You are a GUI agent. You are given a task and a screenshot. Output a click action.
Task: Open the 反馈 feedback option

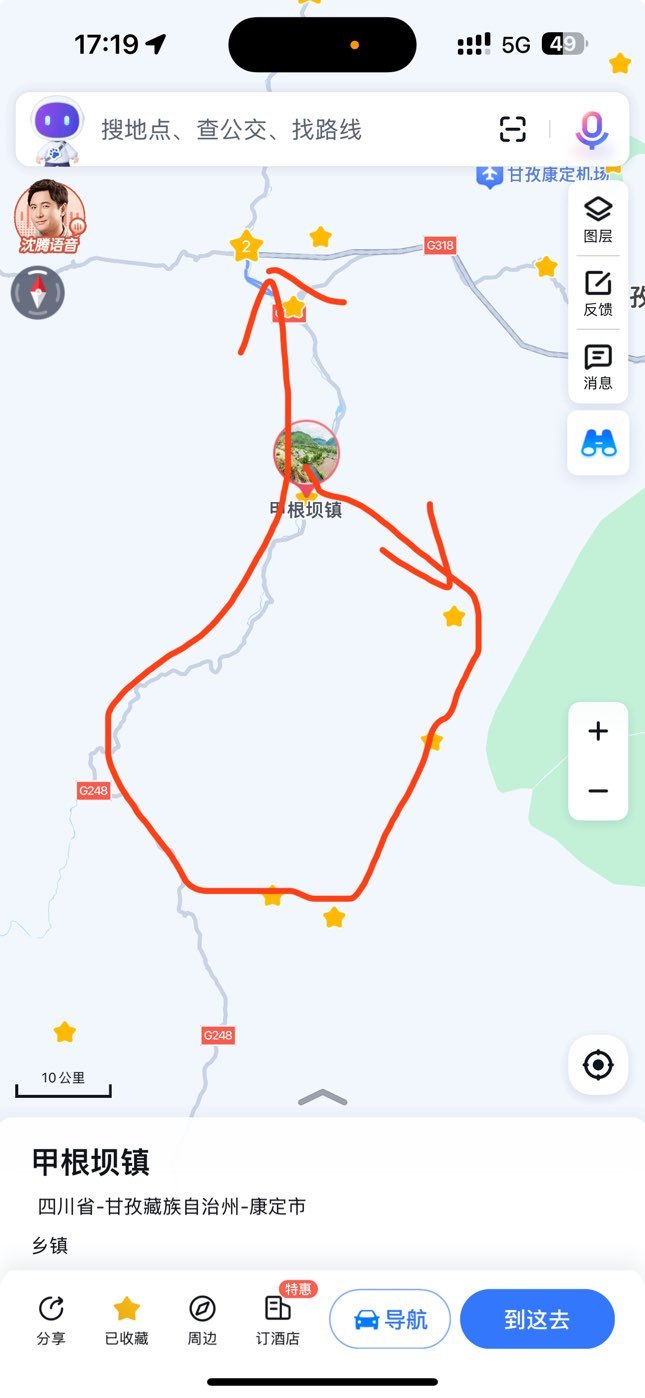point(598,293)
